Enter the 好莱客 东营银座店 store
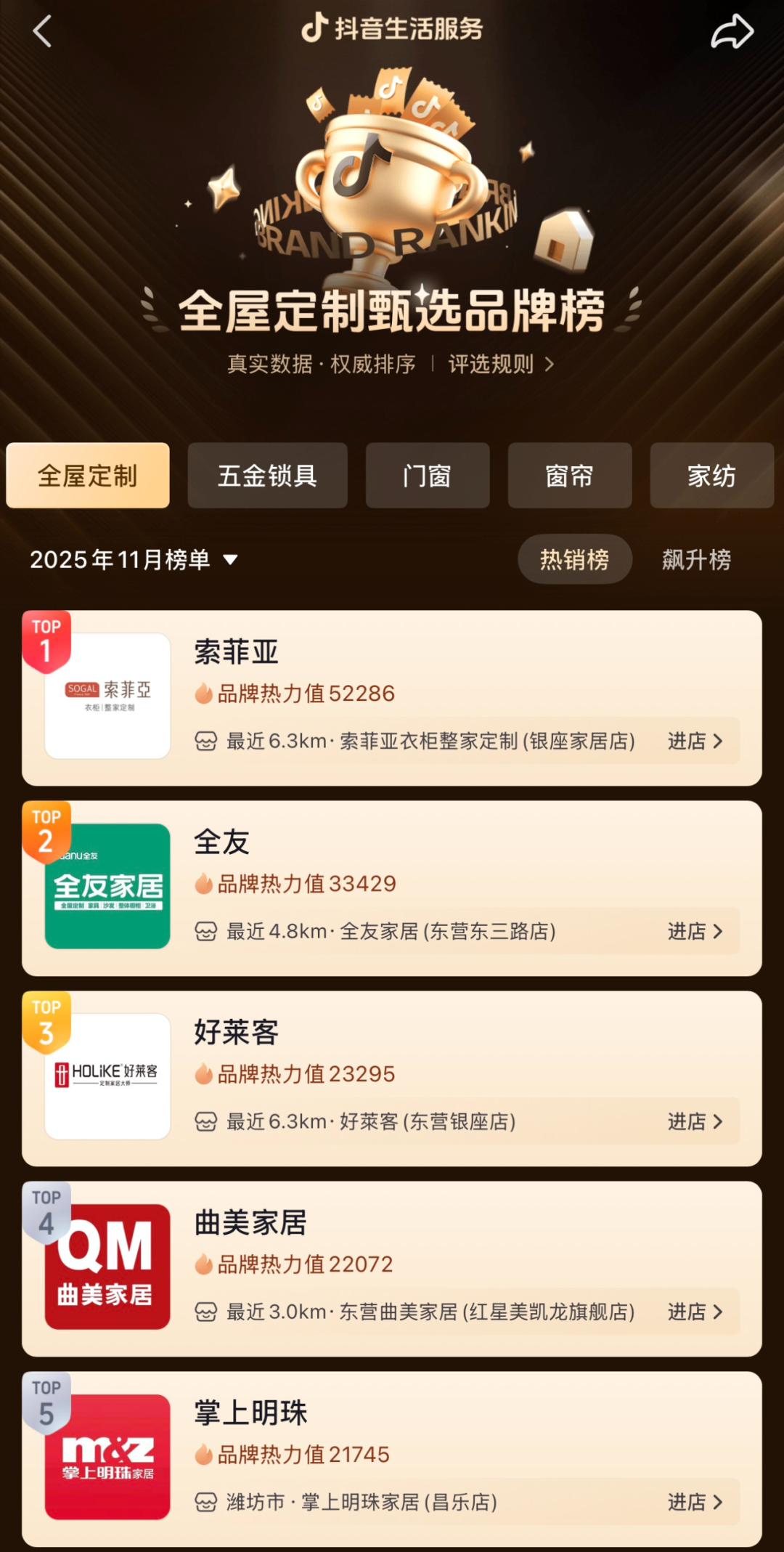The image size is (784, 1552). [695, 1121]
